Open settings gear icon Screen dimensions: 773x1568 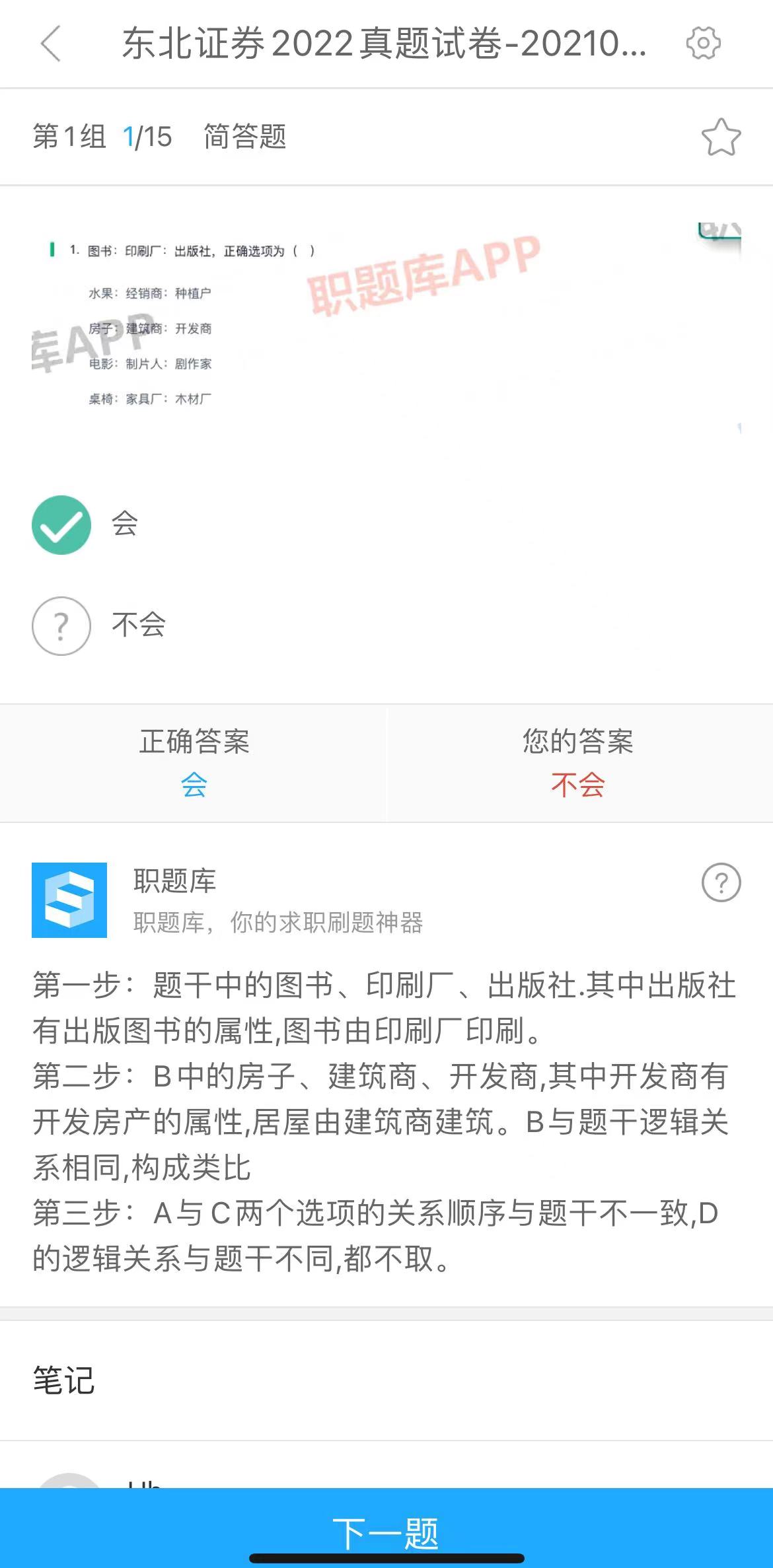(x=703, y=44)
